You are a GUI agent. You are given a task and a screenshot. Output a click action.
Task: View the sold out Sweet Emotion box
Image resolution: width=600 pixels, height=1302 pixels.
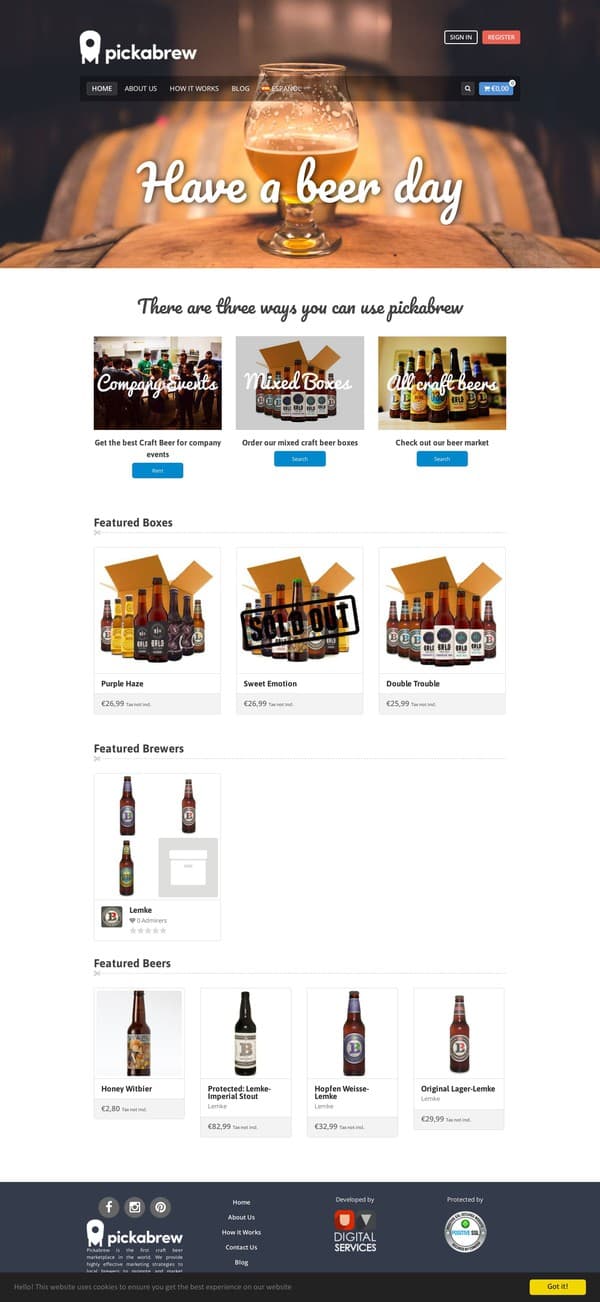pyautogui.click(x=300, y=620)
